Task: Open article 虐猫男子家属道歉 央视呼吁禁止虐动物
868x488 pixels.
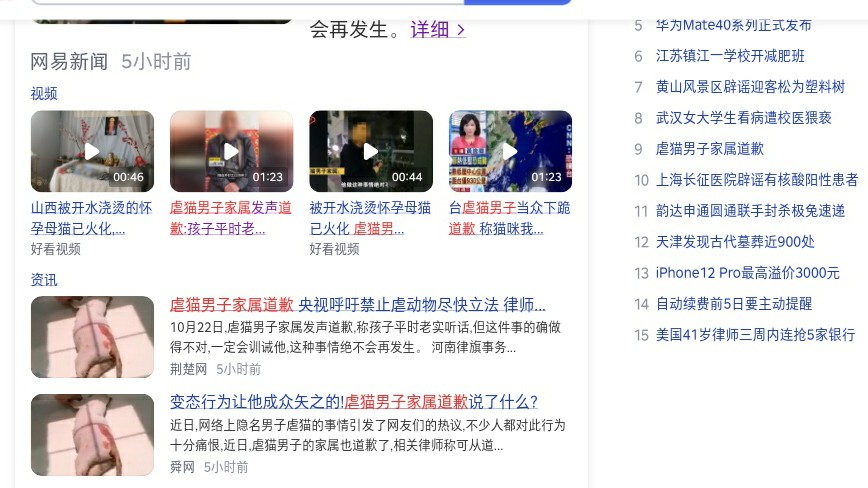Action: (x=358, y=305)
